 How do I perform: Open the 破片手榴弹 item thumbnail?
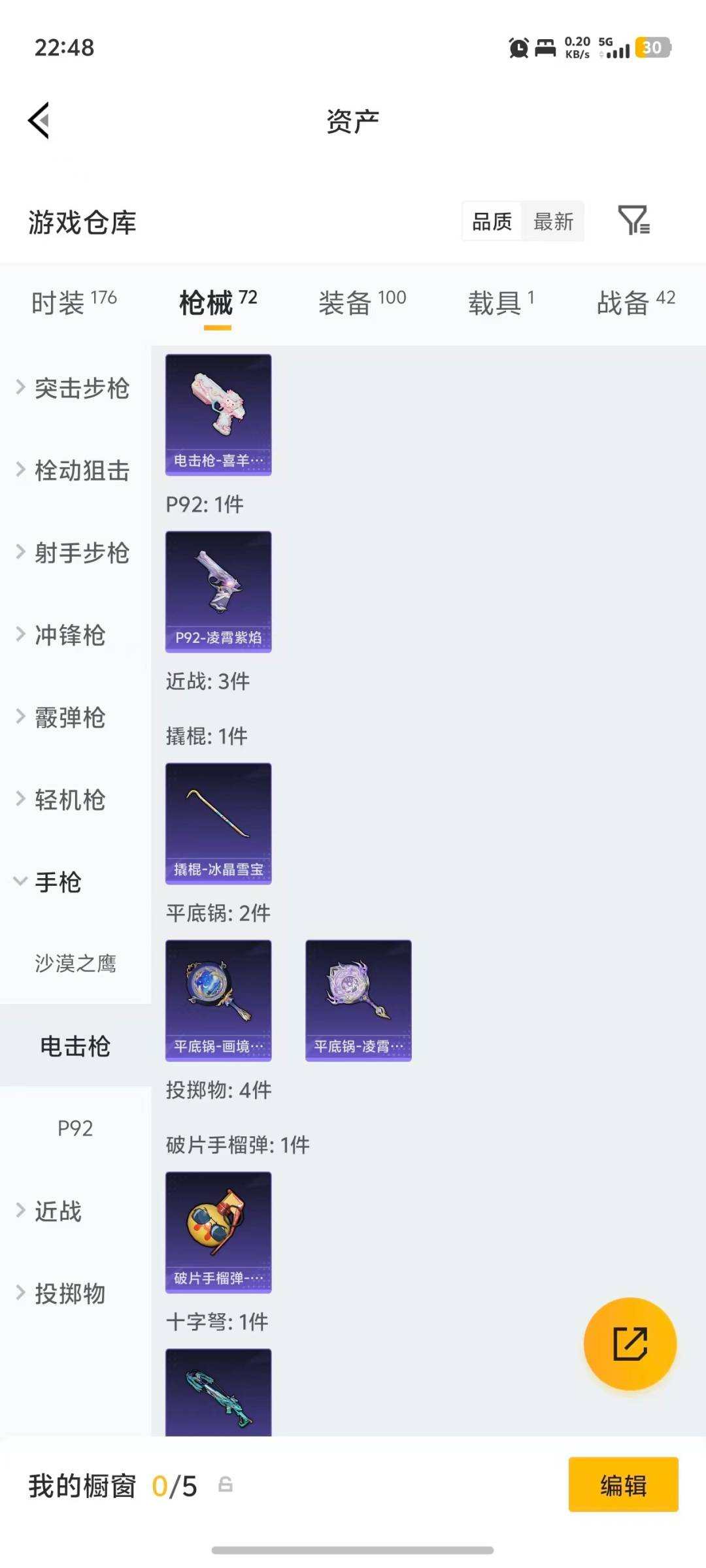tap(218, 1232)
